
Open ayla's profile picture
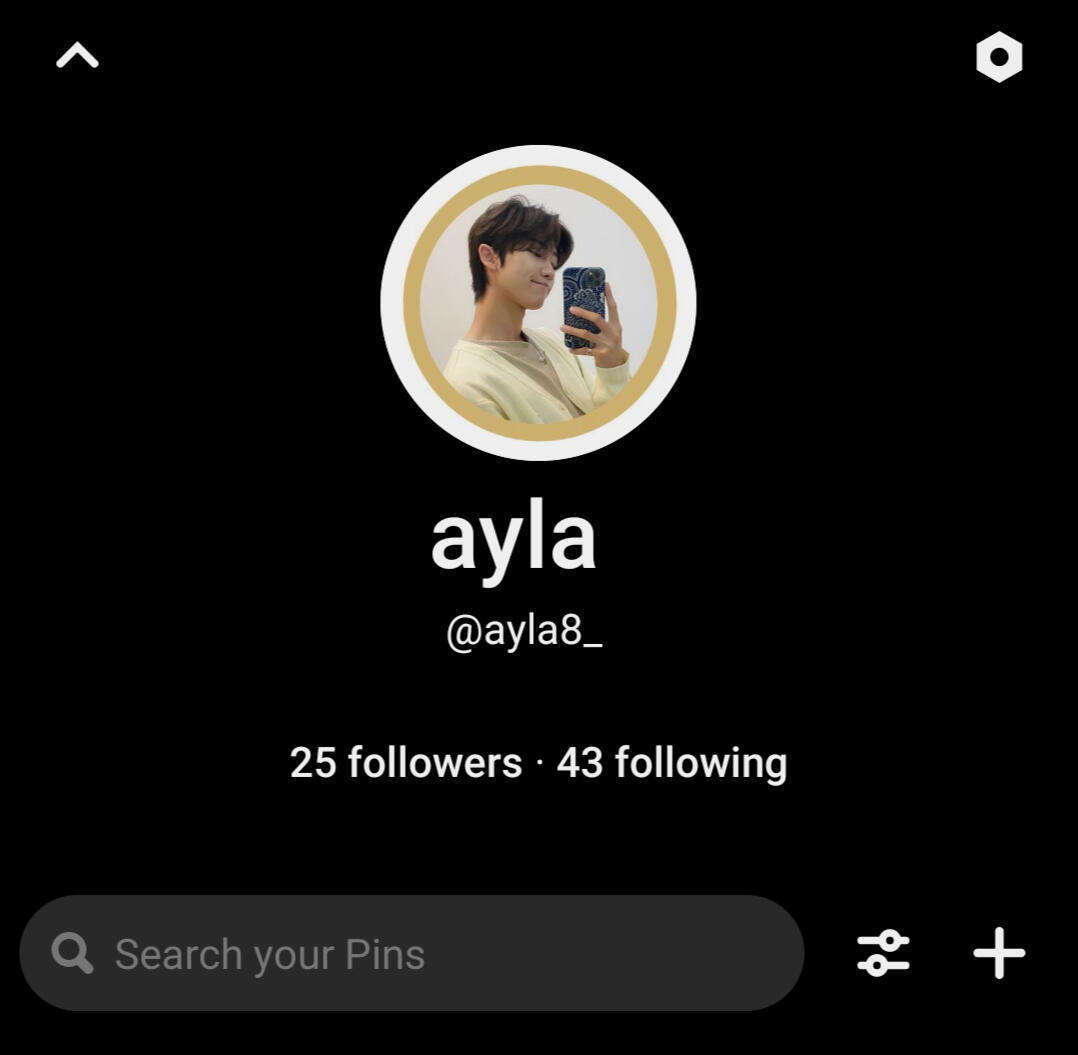point(538,303)
